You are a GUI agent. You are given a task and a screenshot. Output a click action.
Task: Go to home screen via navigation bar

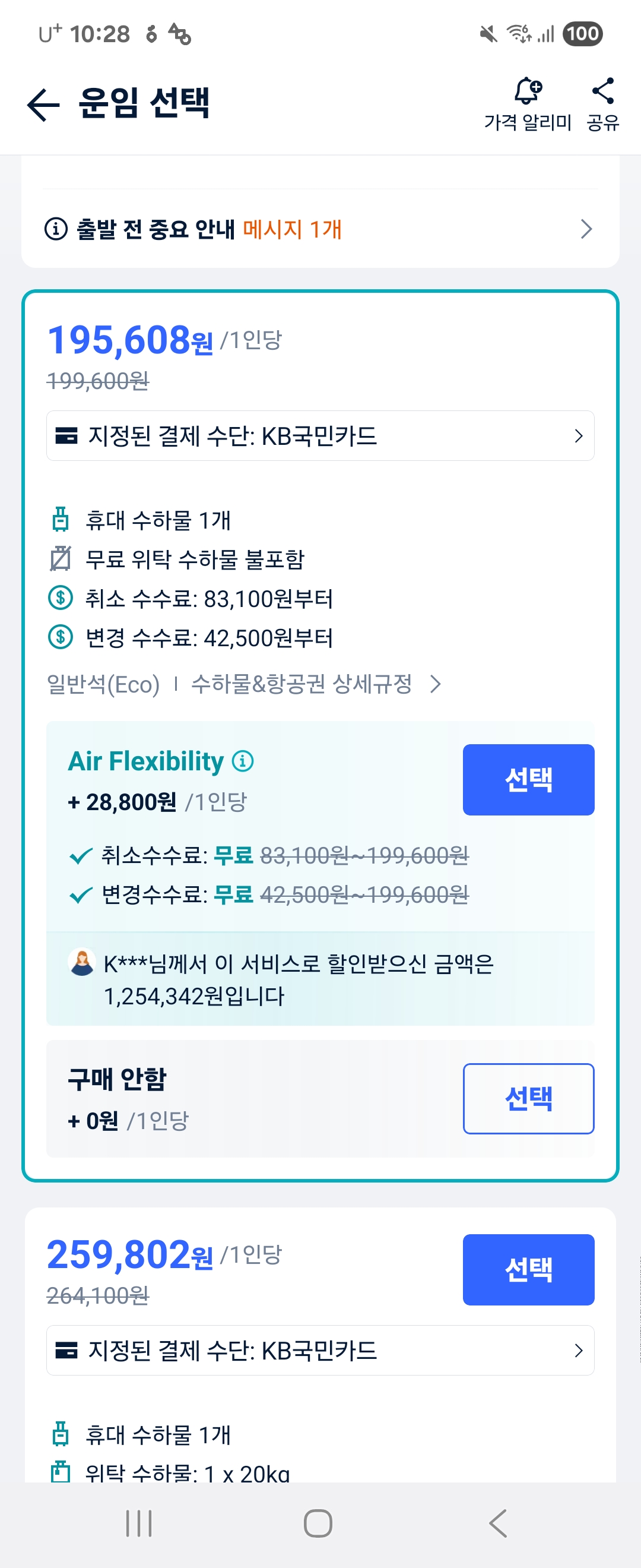(318, 1523)
